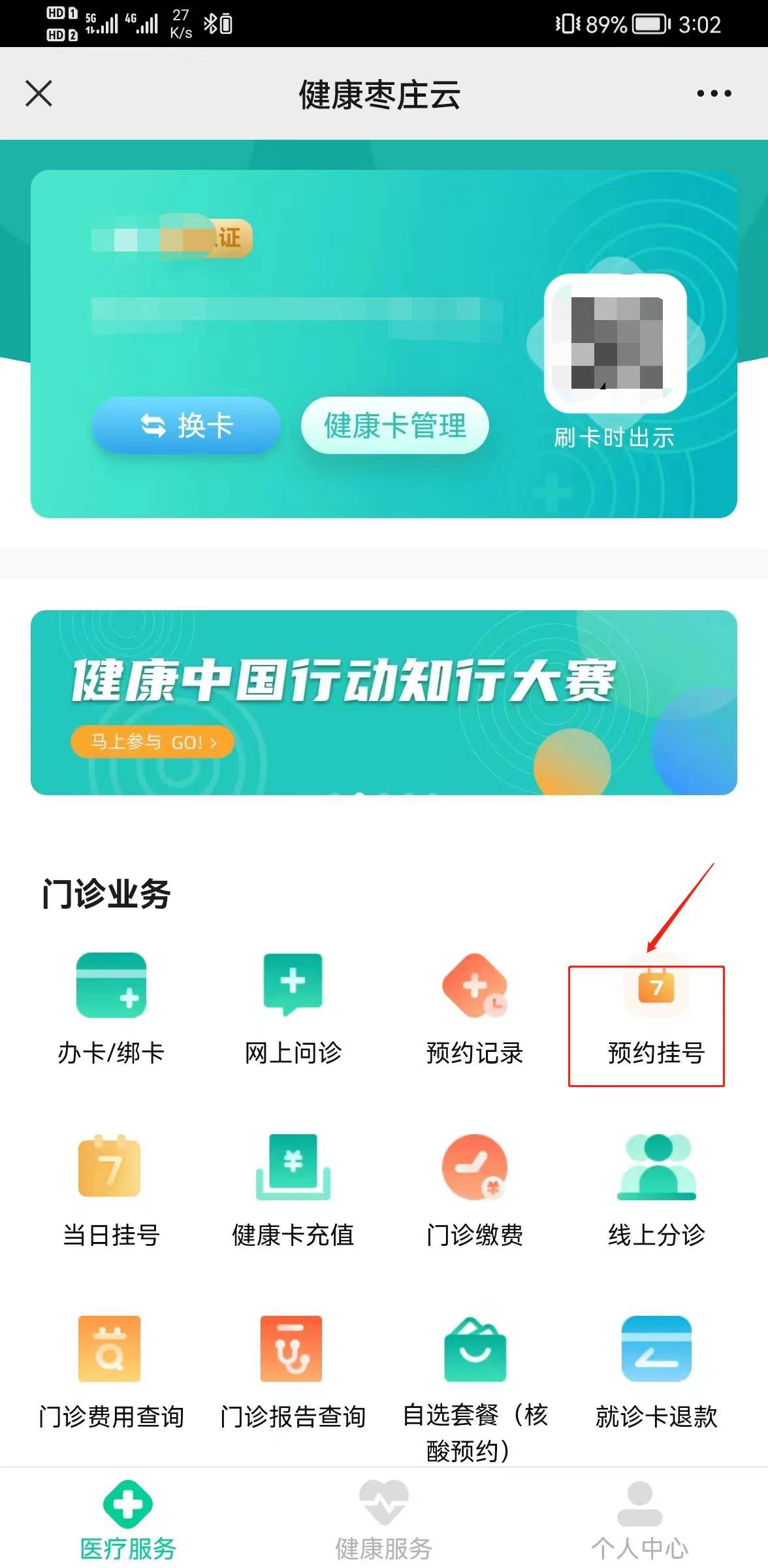The width and height of the screenshot is (768, 1568).
Task: Open 健康卡管理
Action: click(x=394, y=425)
